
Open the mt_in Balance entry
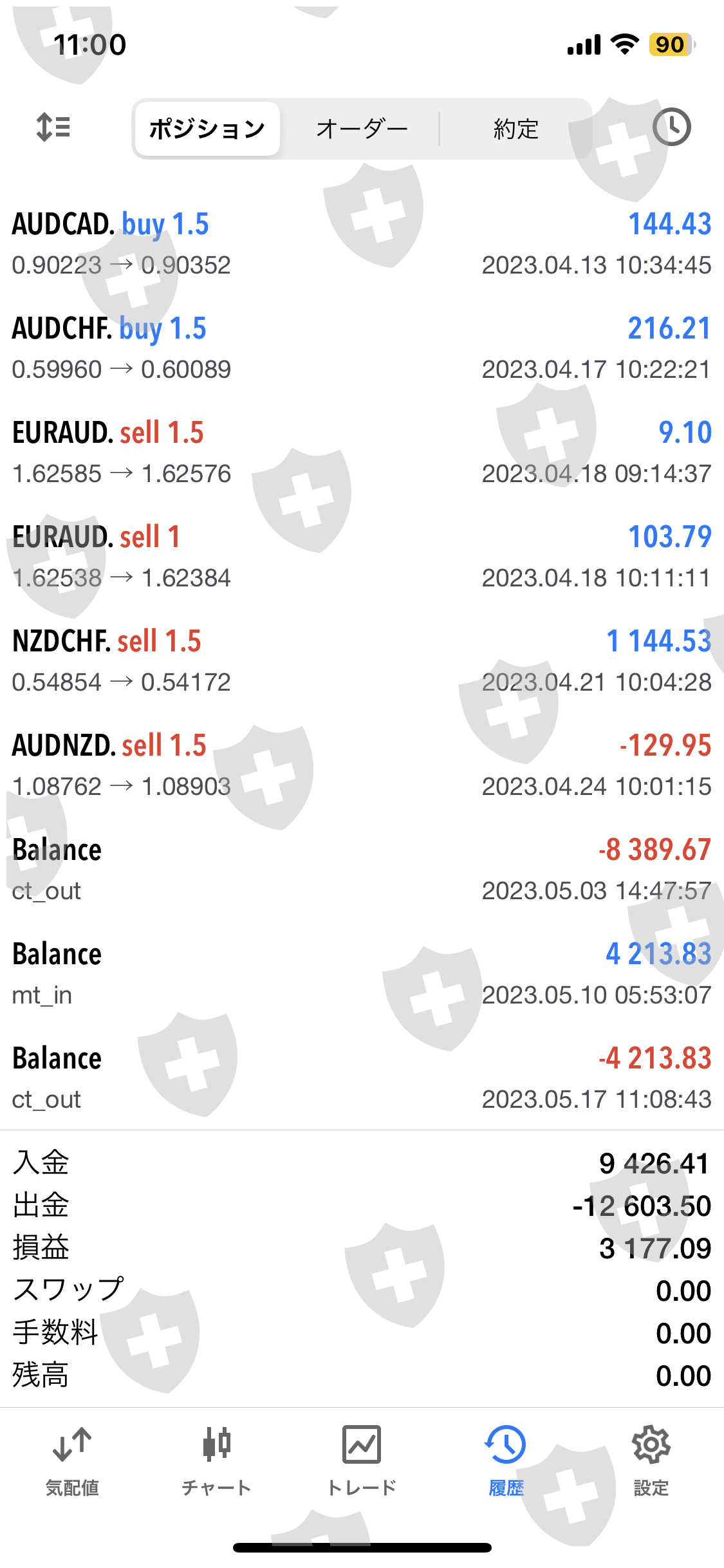(x=362, y=974)
